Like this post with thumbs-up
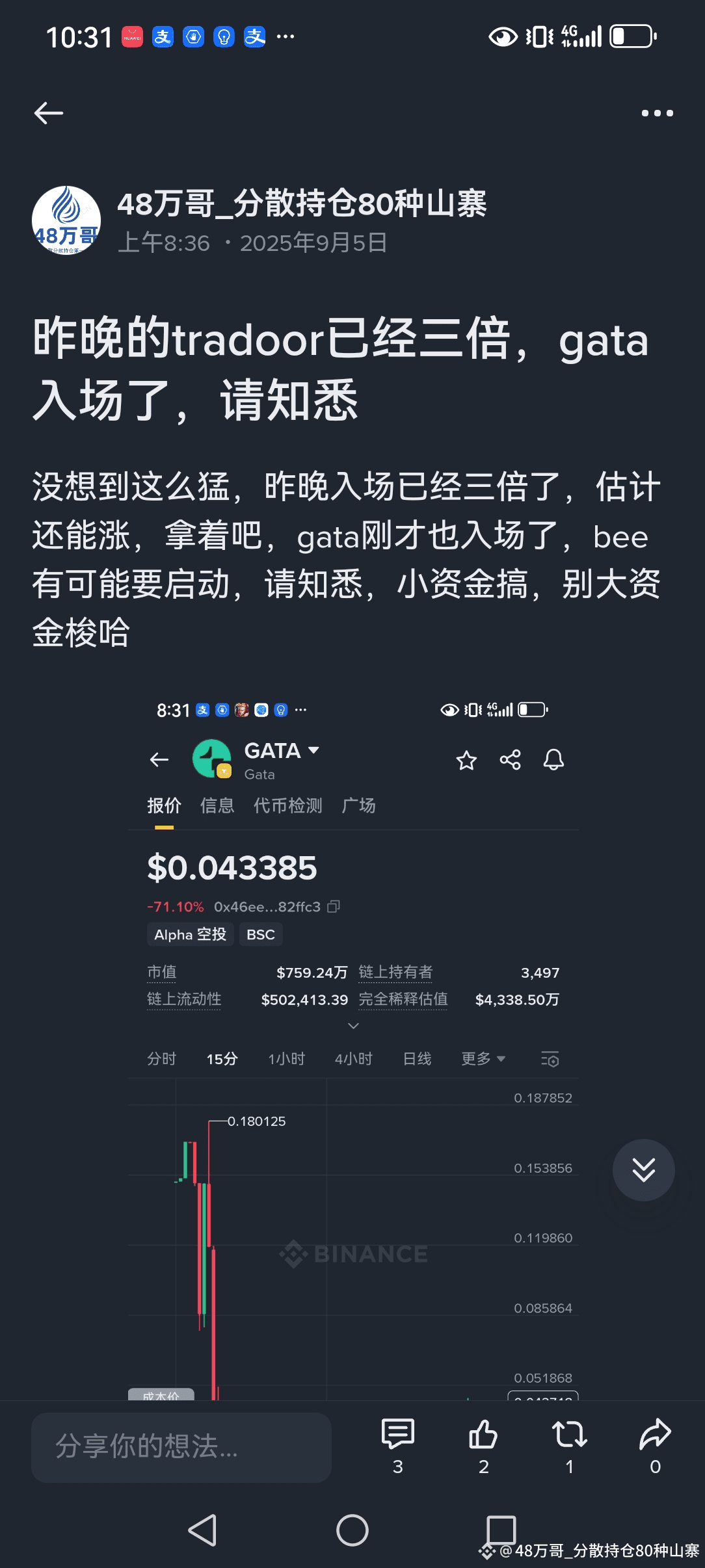The width and height of the screenshot is (705, 1568). click(x=483, y=1435)
